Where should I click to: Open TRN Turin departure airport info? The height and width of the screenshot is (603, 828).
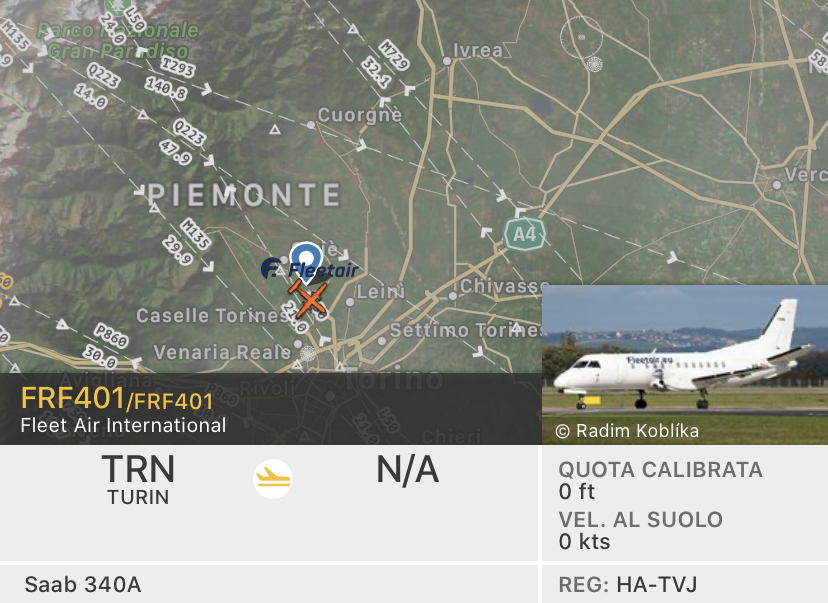coord(138,478)
